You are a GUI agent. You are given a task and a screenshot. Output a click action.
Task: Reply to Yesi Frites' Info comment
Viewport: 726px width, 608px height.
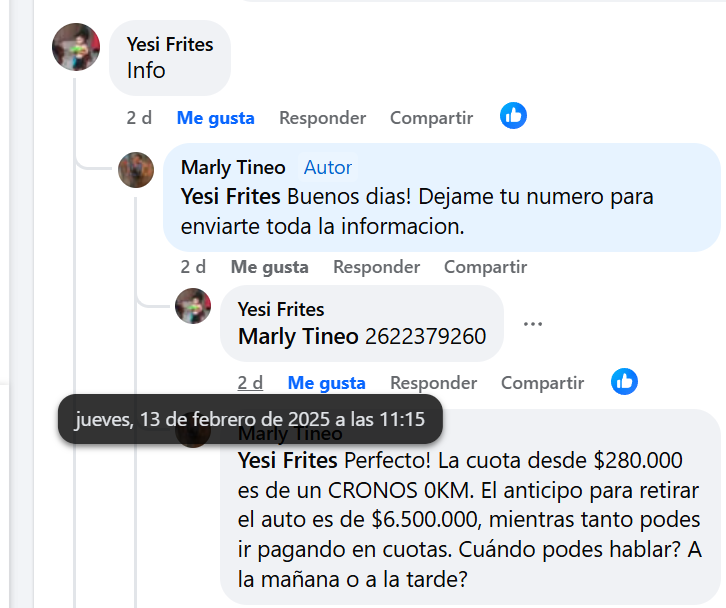point(322,118)
